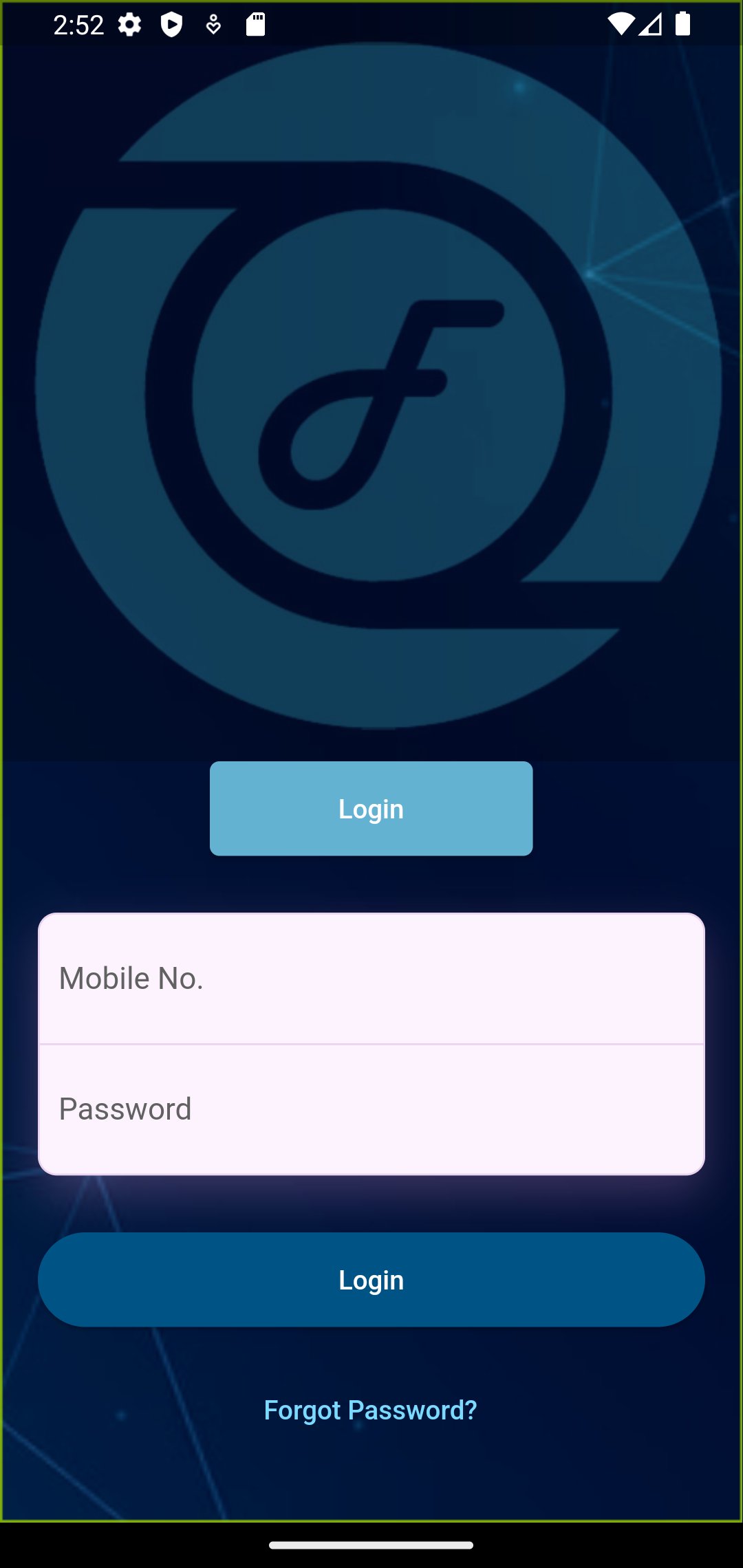Tap the small dotted notification icon
The image size is (743, 1568).
(213, 25)
